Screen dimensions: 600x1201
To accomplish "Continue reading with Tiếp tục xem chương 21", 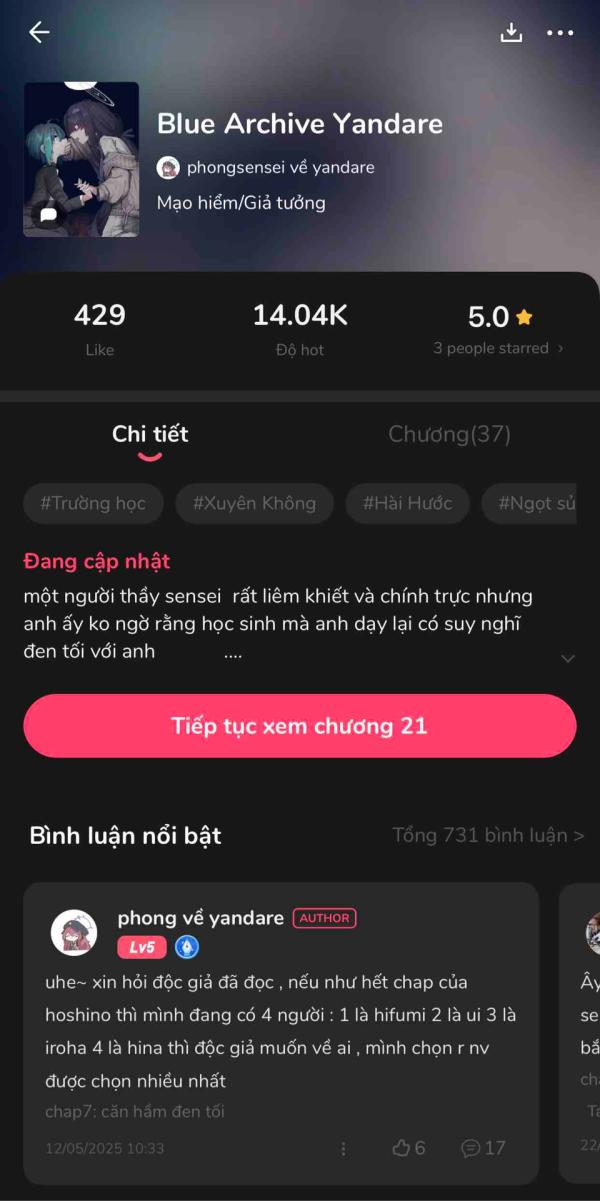I will (300, 726).
